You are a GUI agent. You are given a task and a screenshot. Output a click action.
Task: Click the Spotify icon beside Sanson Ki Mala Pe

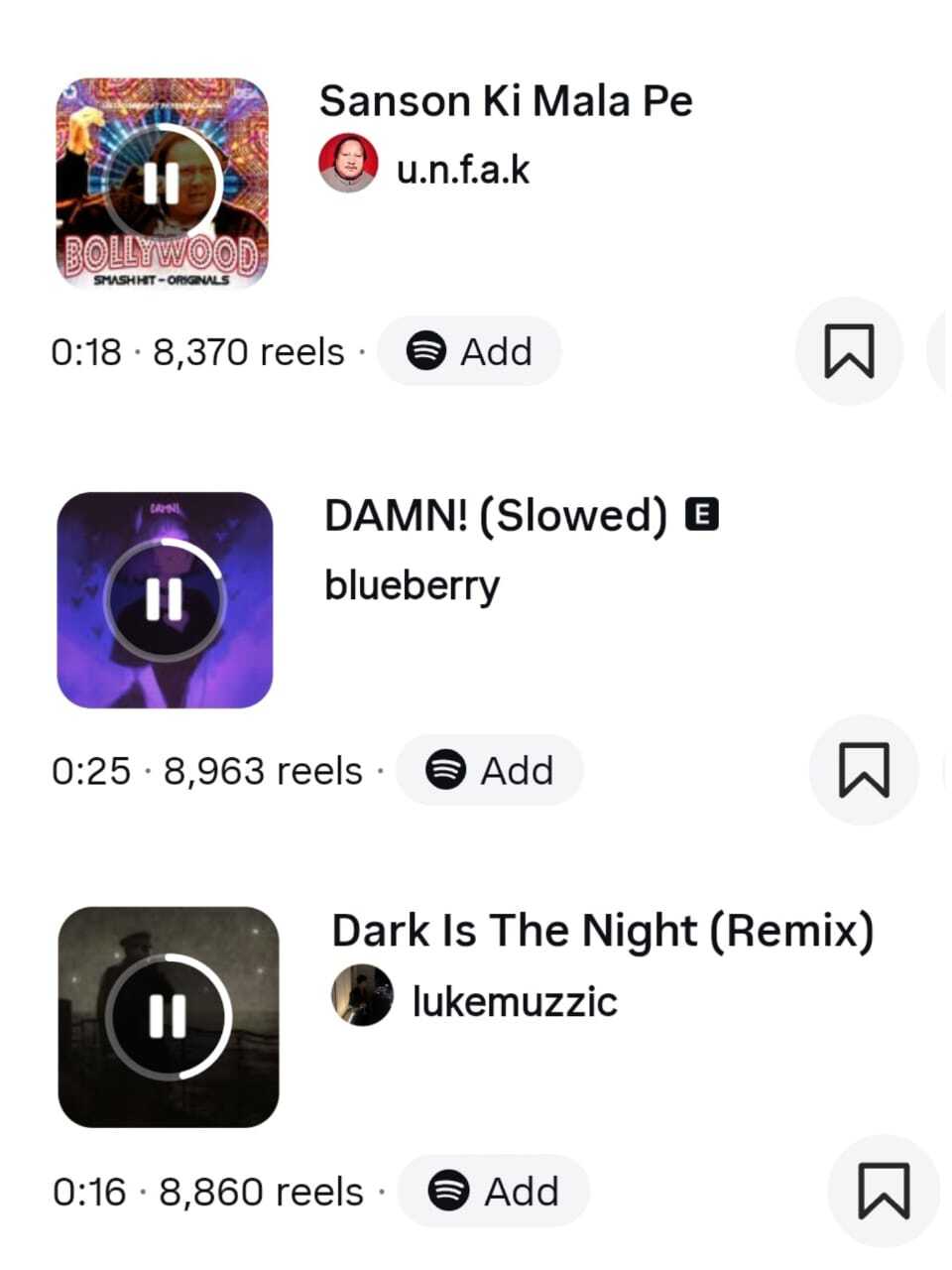pyautogui.click(x=426, y=350)
